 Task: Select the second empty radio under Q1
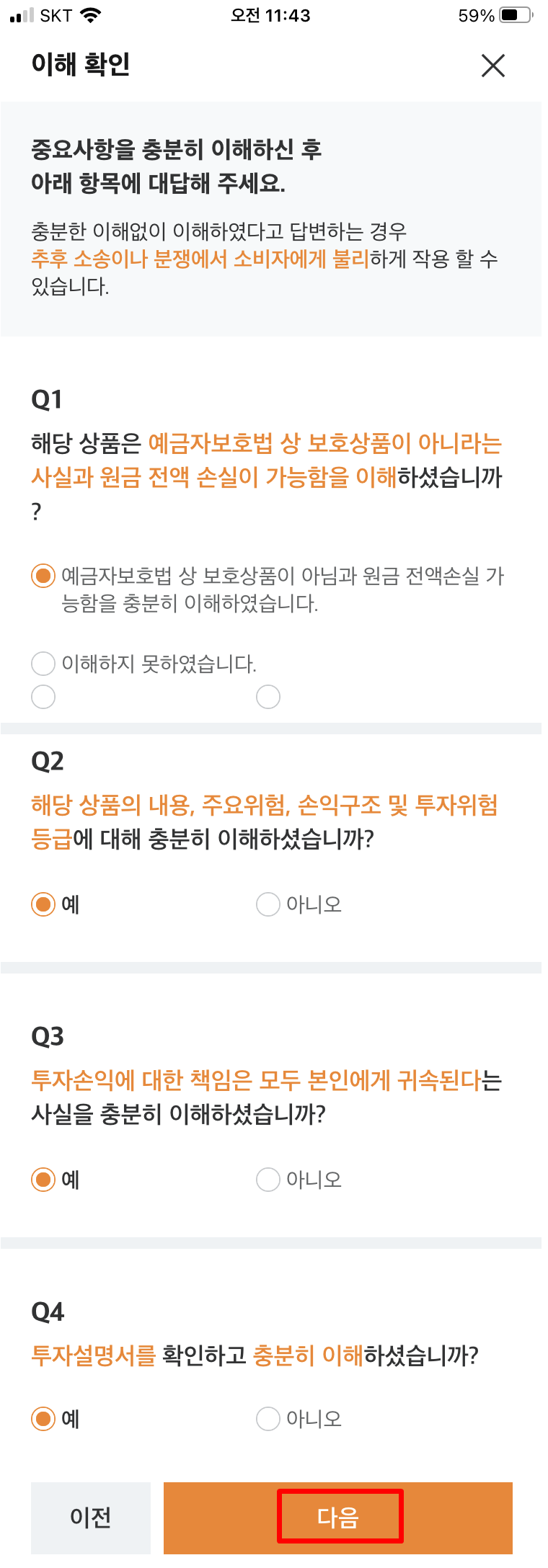(x=268, y=696)
